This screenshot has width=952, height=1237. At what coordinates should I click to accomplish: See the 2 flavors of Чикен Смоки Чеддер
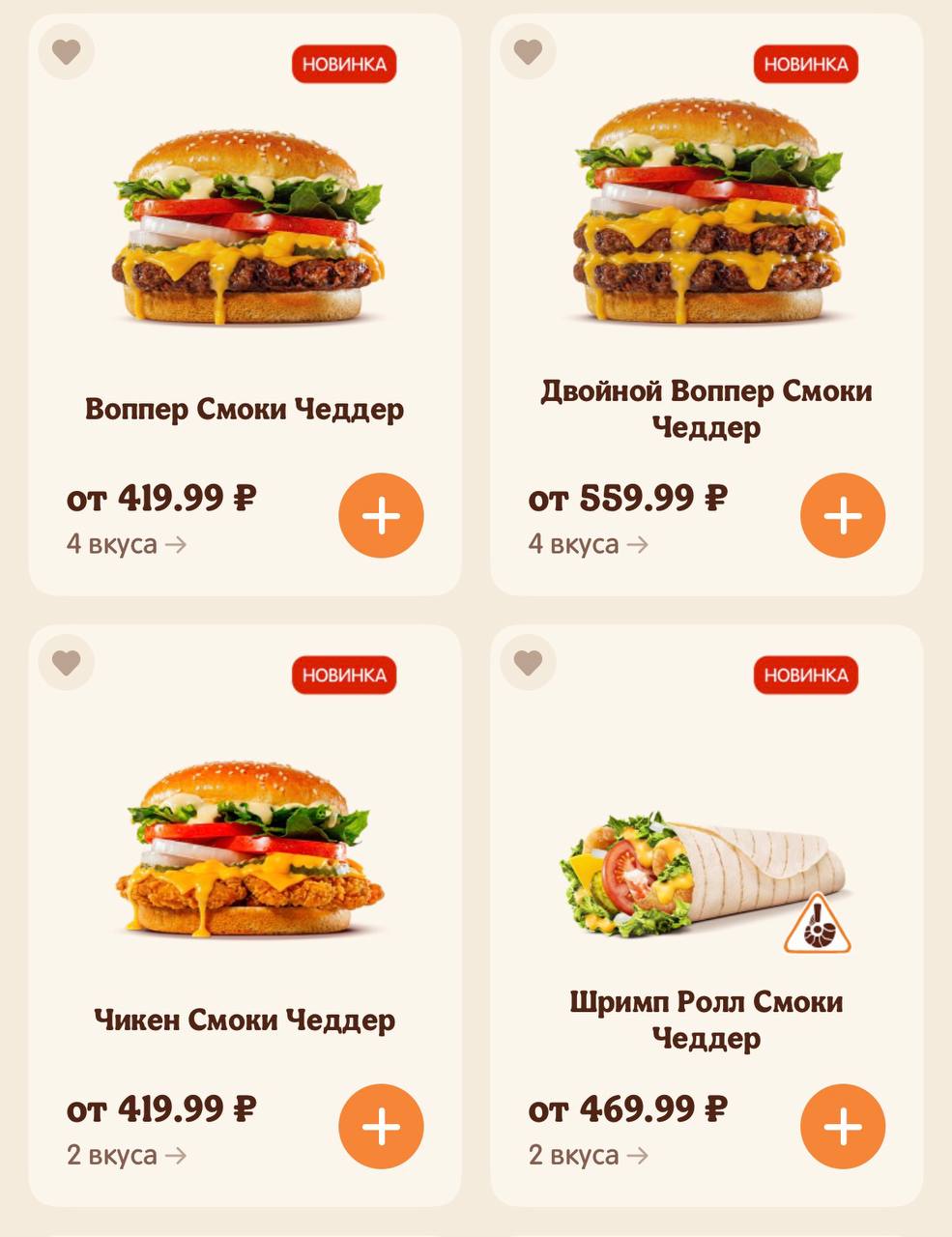(126, 1155)
